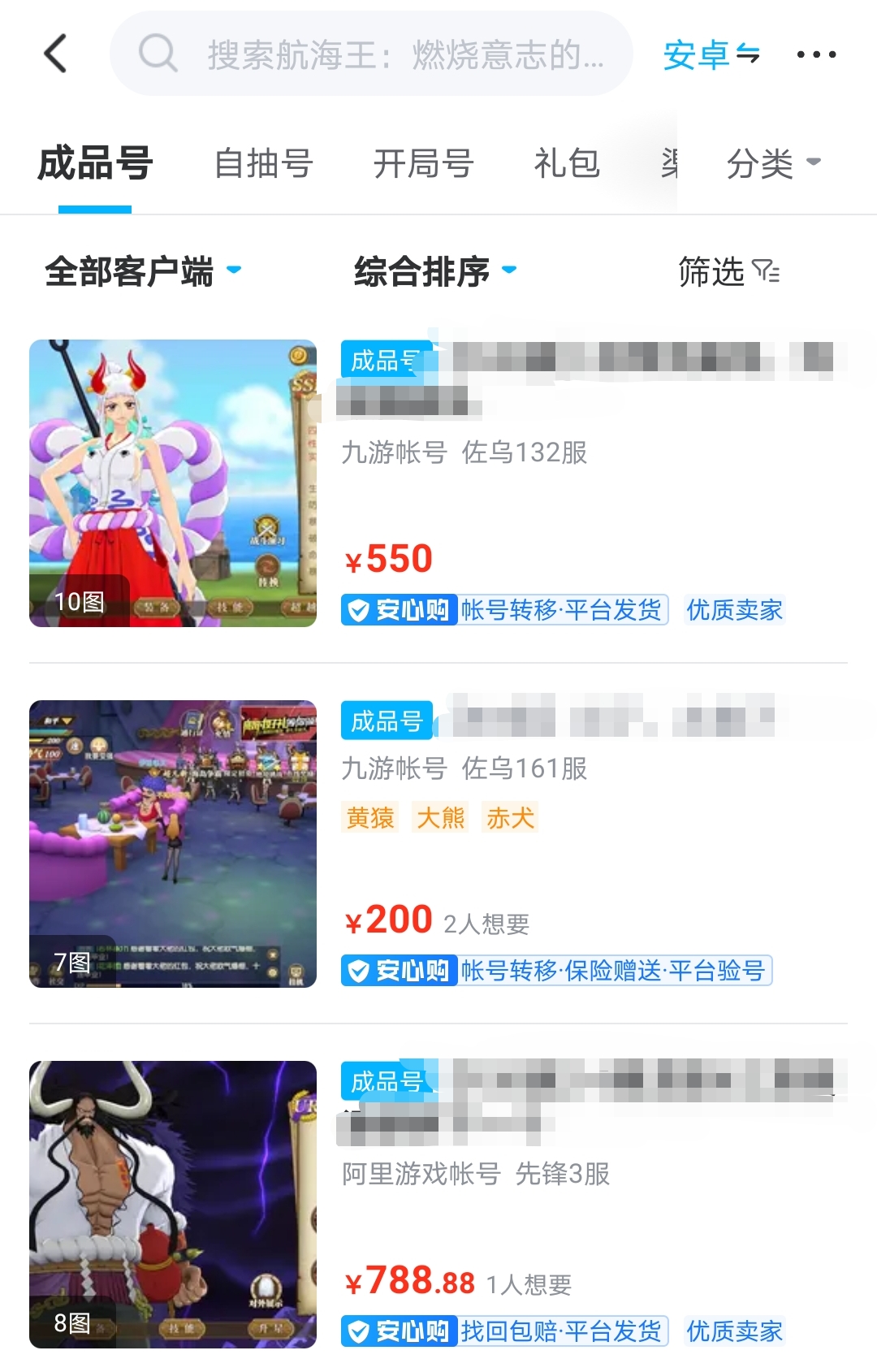Switch to the 自抽号 tab

tap(264, 163)
